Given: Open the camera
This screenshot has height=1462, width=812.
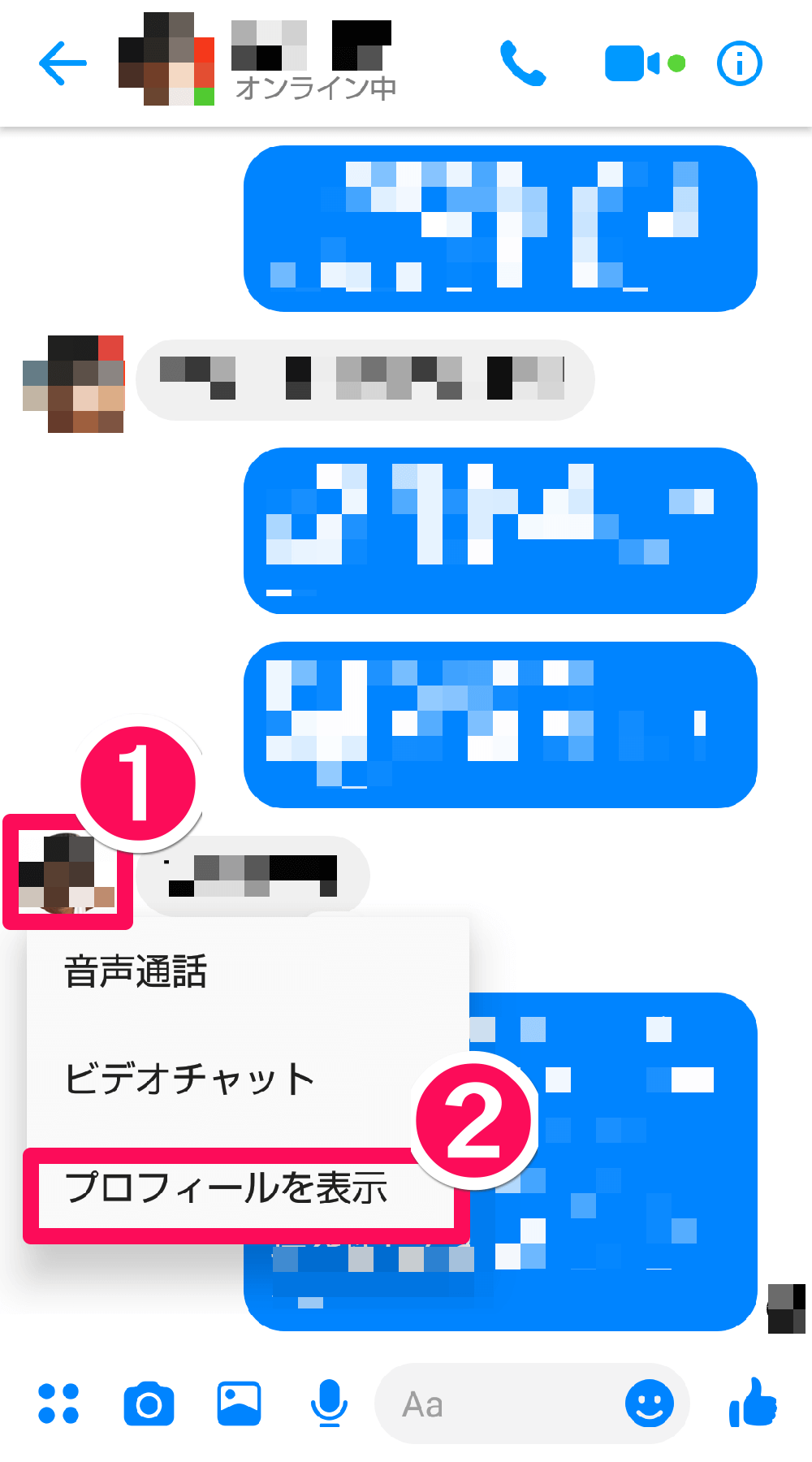Looking at the screenshot, I should pyautogui.click(x=149, y=1404).
